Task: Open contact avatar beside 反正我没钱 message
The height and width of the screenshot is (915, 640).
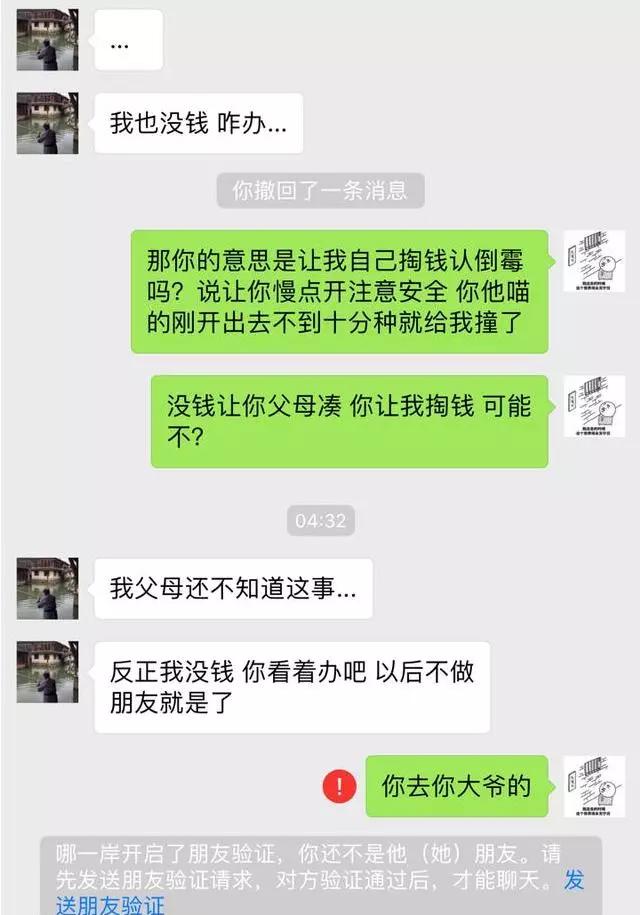Action: coord(47,672)
